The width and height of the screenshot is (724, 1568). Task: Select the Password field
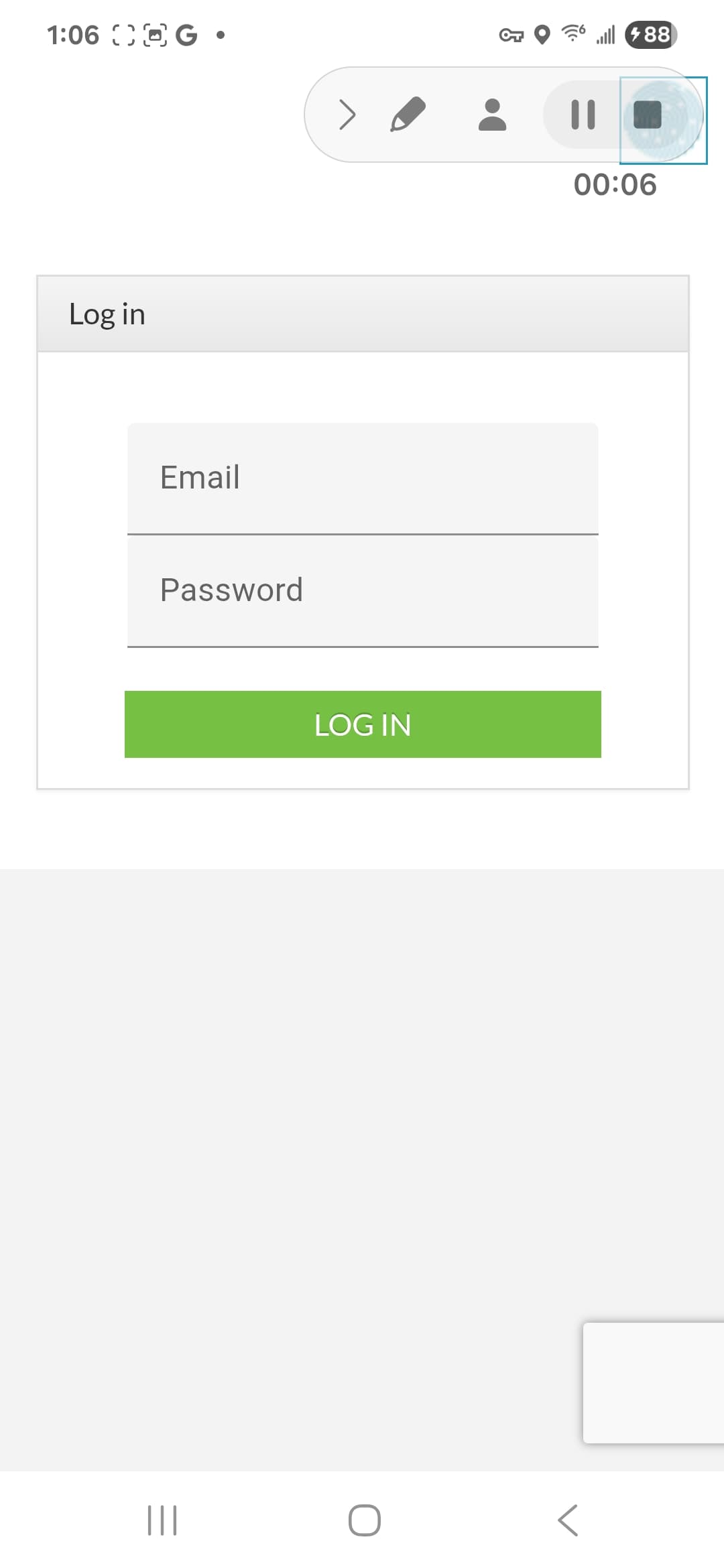[x=363, y=592]
